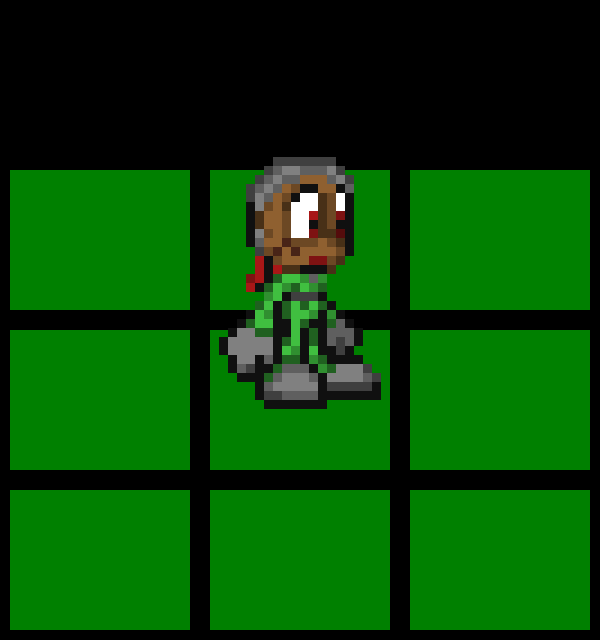Screen dimensions: 600x640
Task: Tap the top-left green tile
Action: pyautogui.click(x=100, y=240)
